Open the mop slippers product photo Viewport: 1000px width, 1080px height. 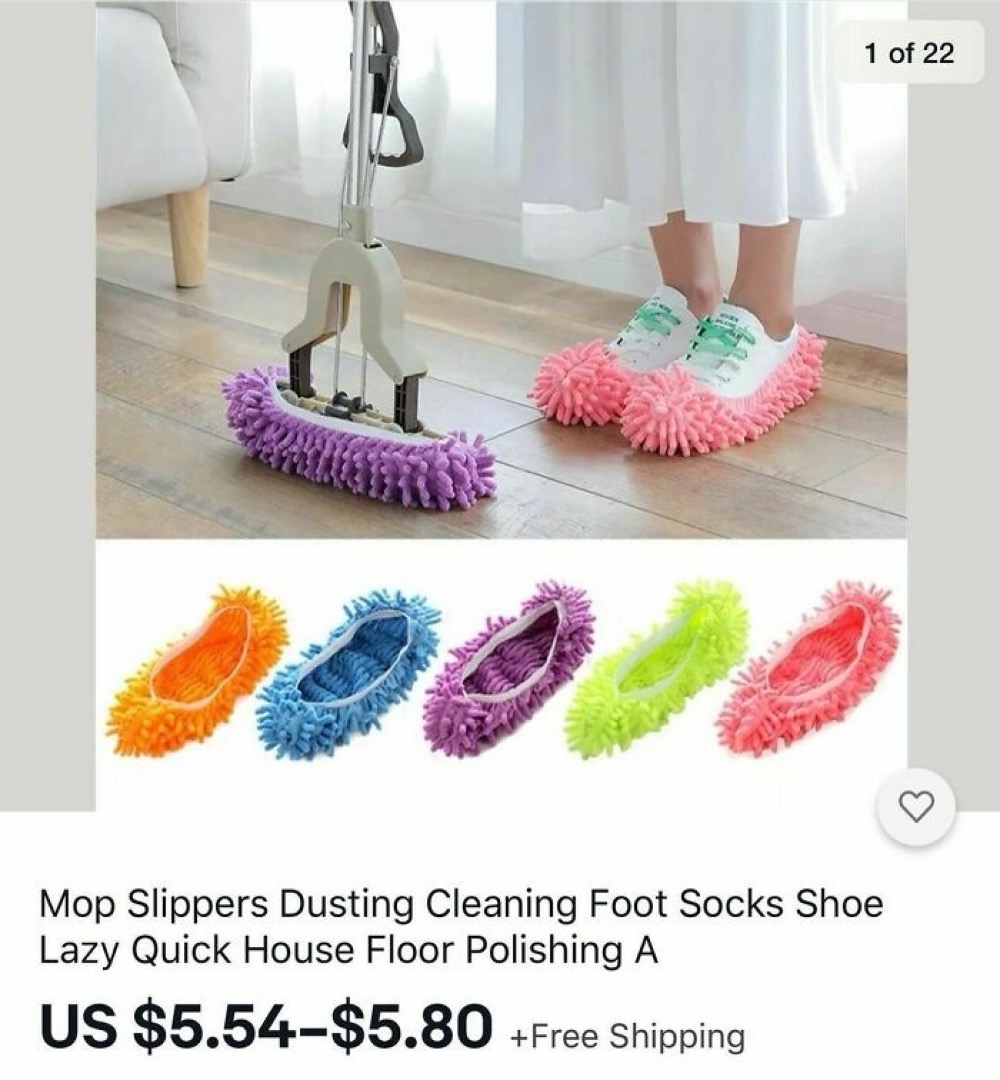[x=500, y=400]
